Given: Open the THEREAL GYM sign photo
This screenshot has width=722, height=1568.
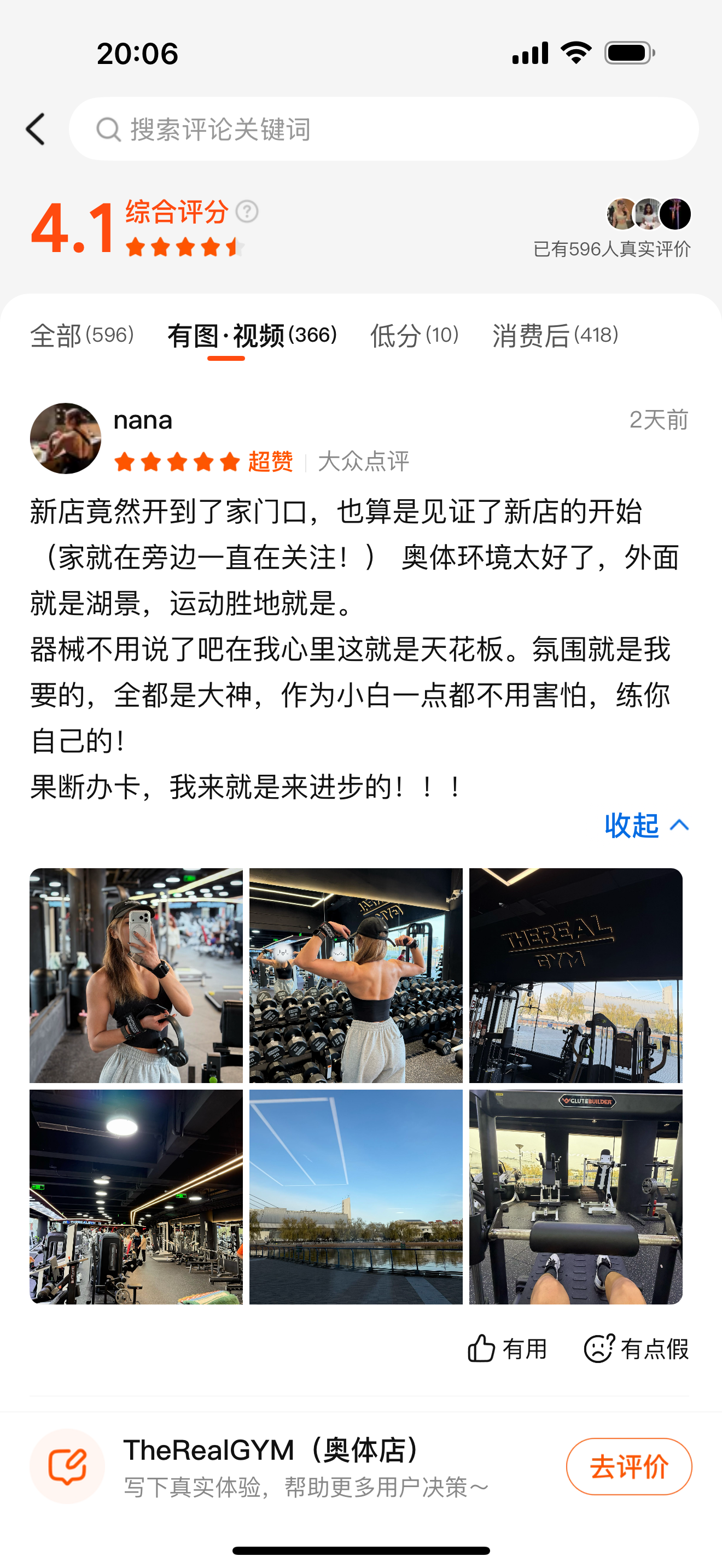Looking at the screenshot, I should [576, 975].
